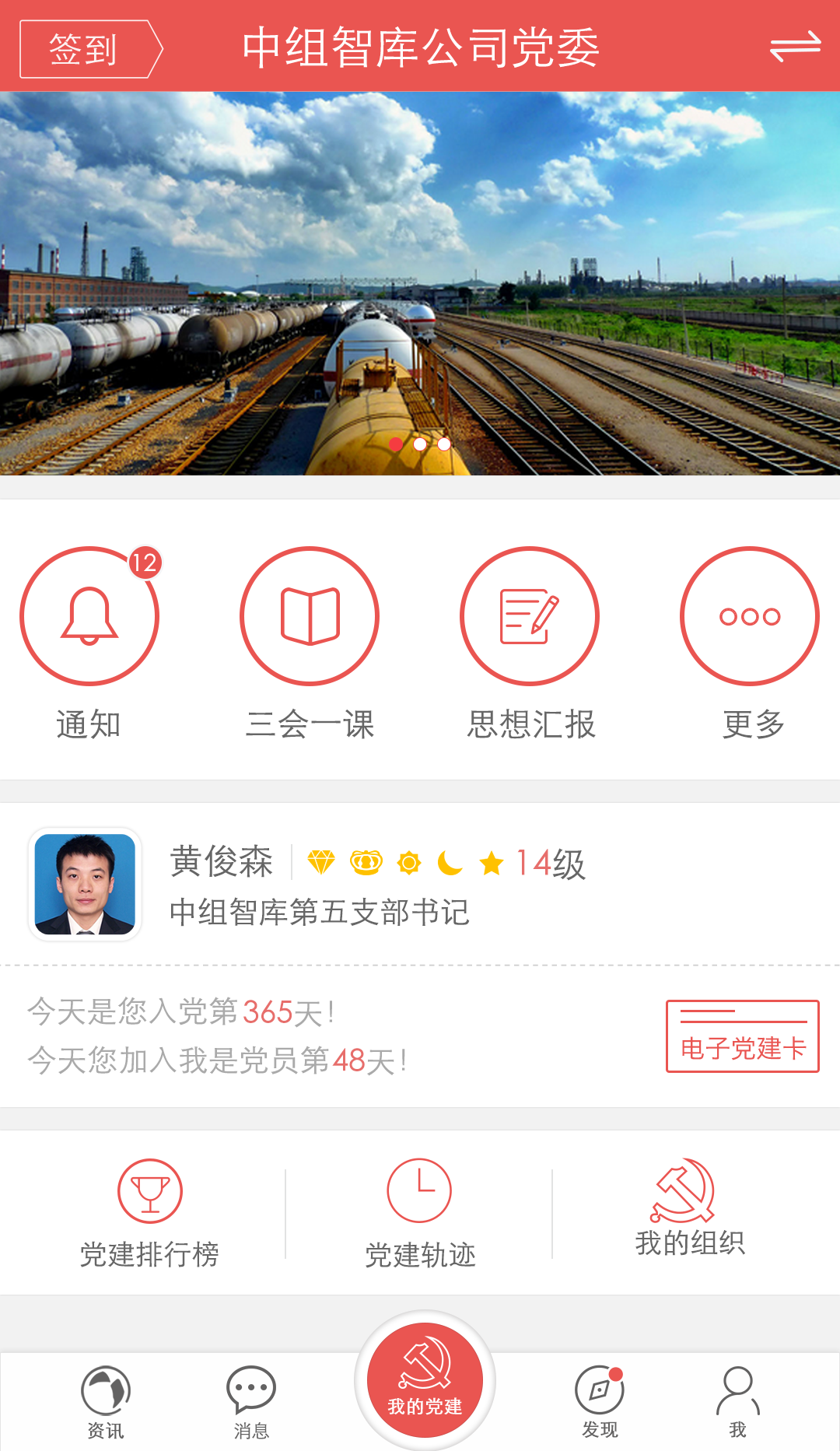The image size is (840, 1451).
Task: Select the 我的党建 center tab
Action: pyautogui.click(x=425, y=1381)
